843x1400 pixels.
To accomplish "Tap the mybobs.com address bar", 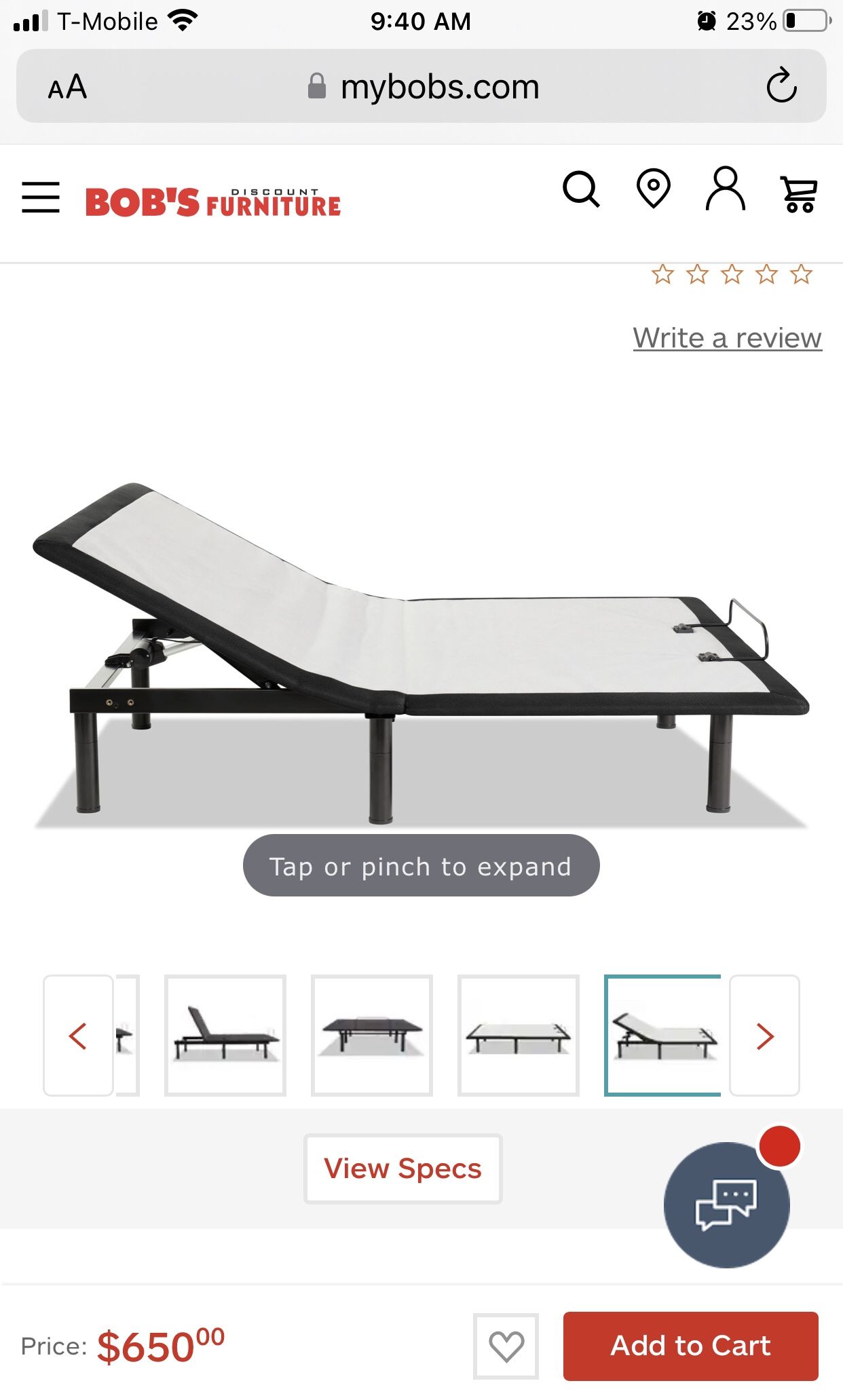I will pyautogui.click(x=421, y=86).
